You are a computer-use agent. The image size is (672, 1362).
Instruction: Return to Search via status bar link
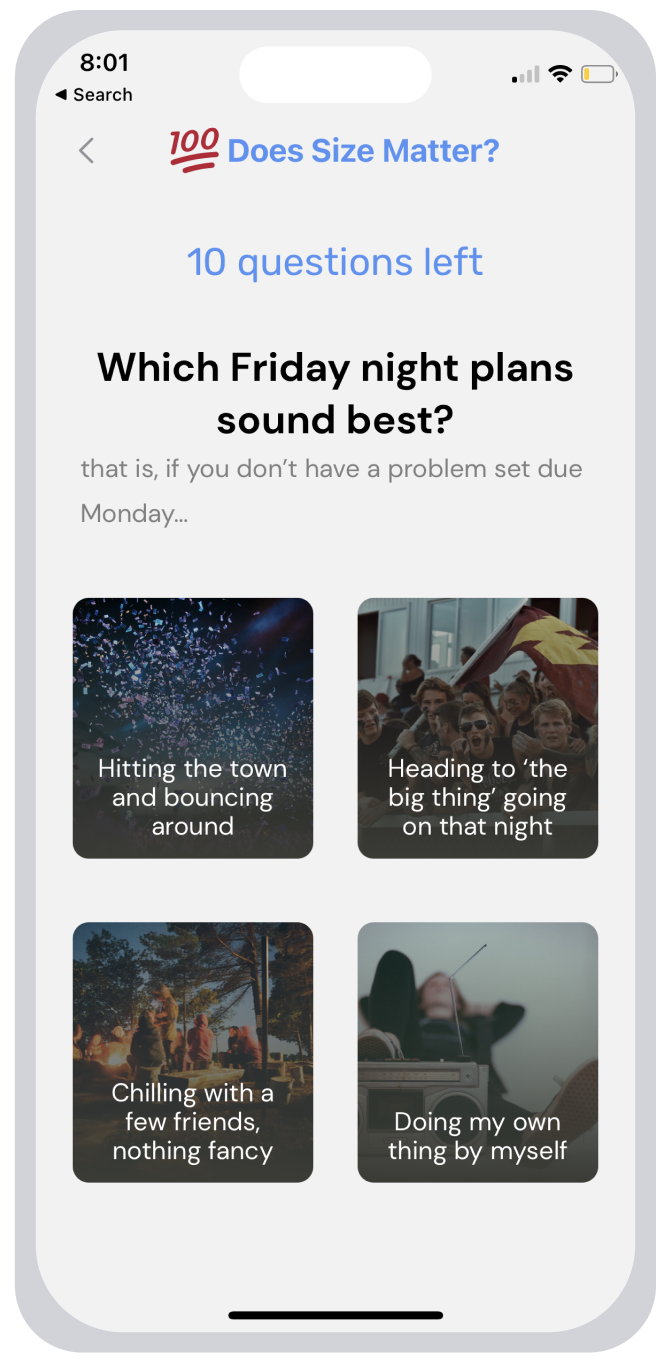[x=93, y=95]
